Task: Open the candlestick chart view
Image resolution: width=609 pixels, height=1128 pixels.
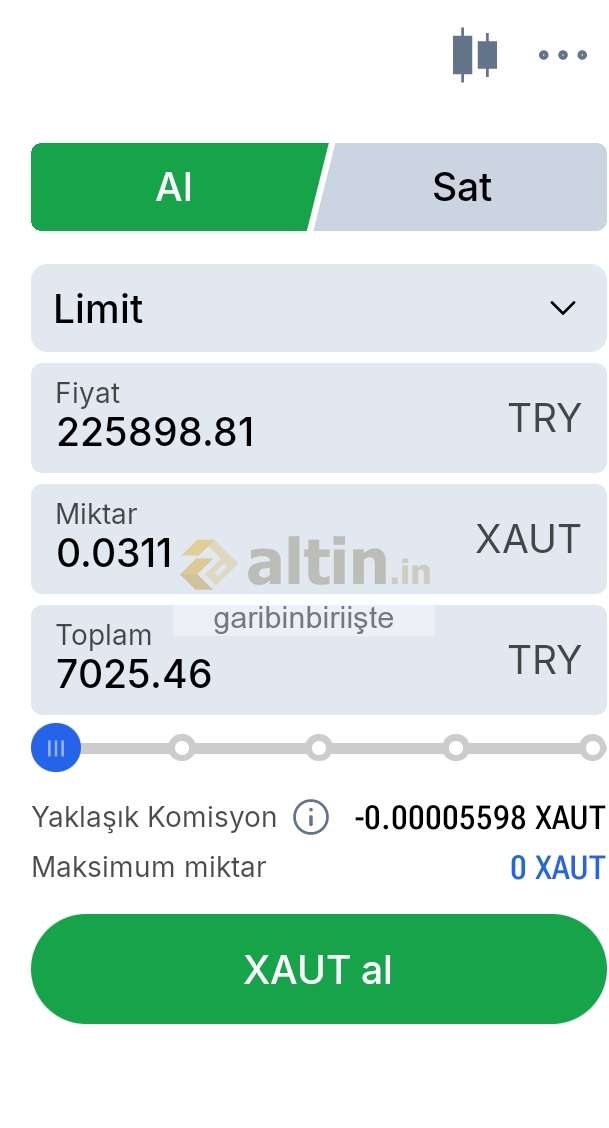Action: click(474, 55)
